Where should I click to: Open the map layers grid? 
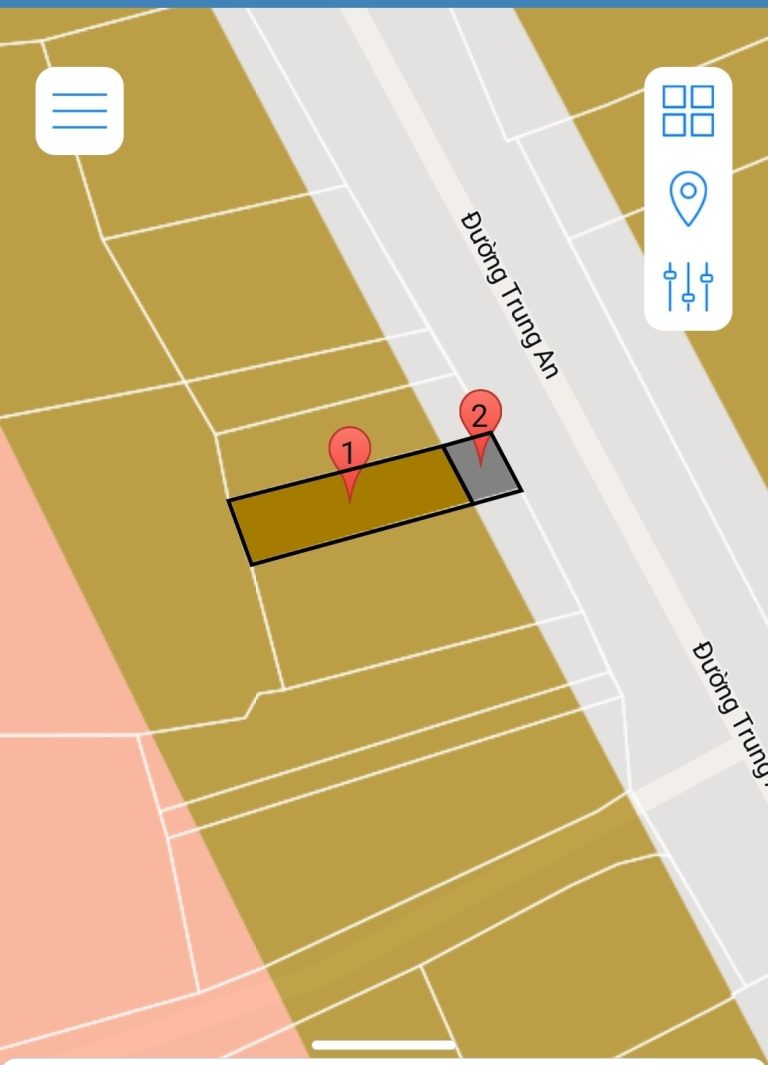pos(688,110)
